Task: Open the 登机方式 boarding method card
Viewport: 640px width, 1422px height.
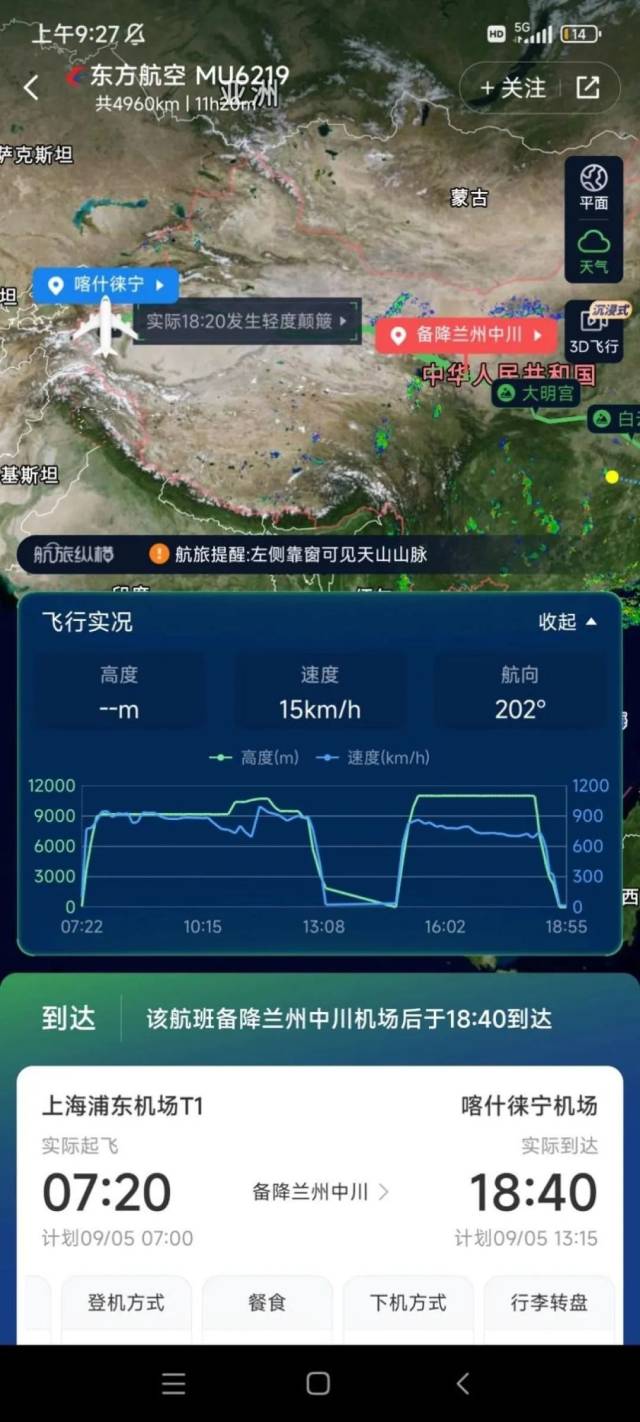Action: point(126,1303)
